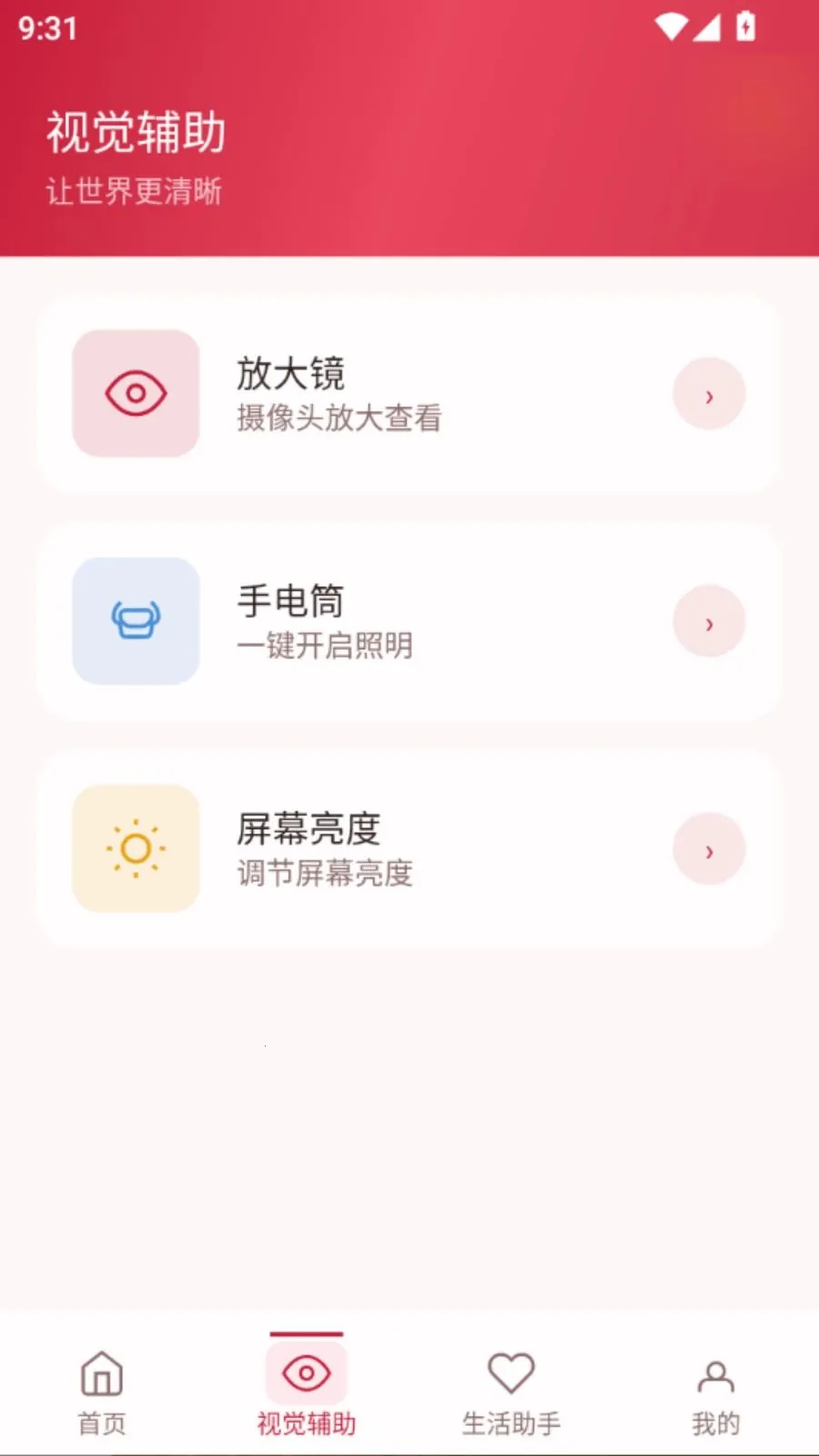
Task: Expand the 屏幕亮度 chevron arrow
Action: tap(708, 848)
